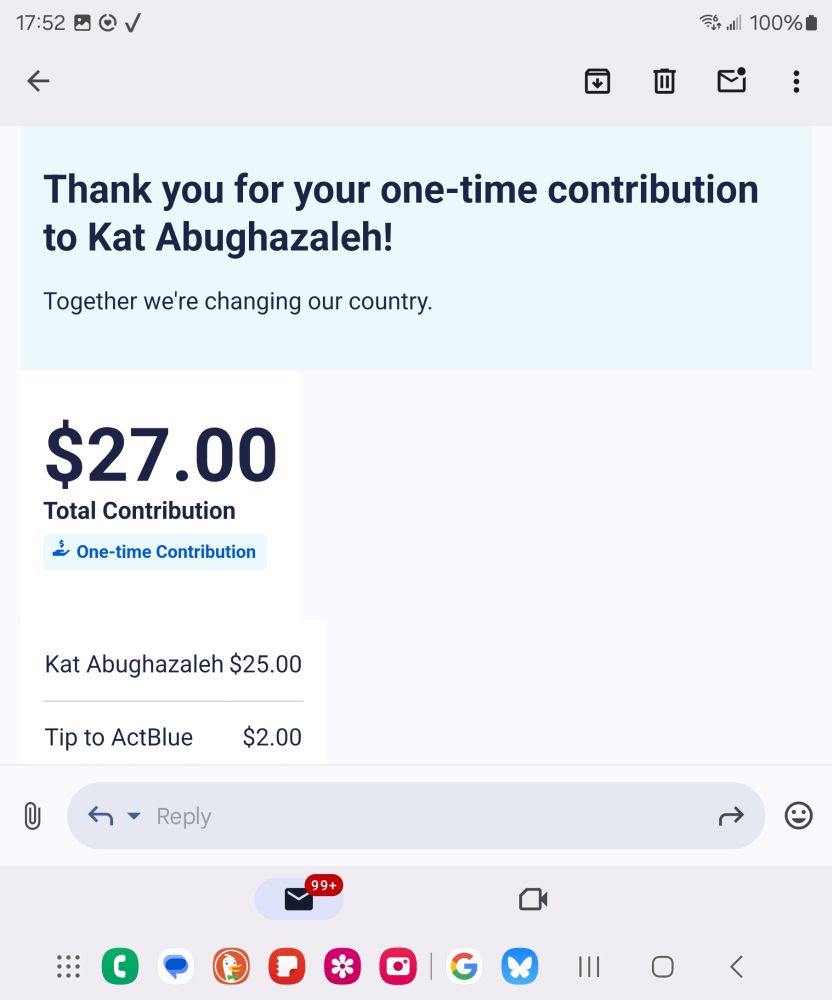This screenshot has width=832, height=1000.
Task: Mark the email as unread
Action: [x=731, y=81]
